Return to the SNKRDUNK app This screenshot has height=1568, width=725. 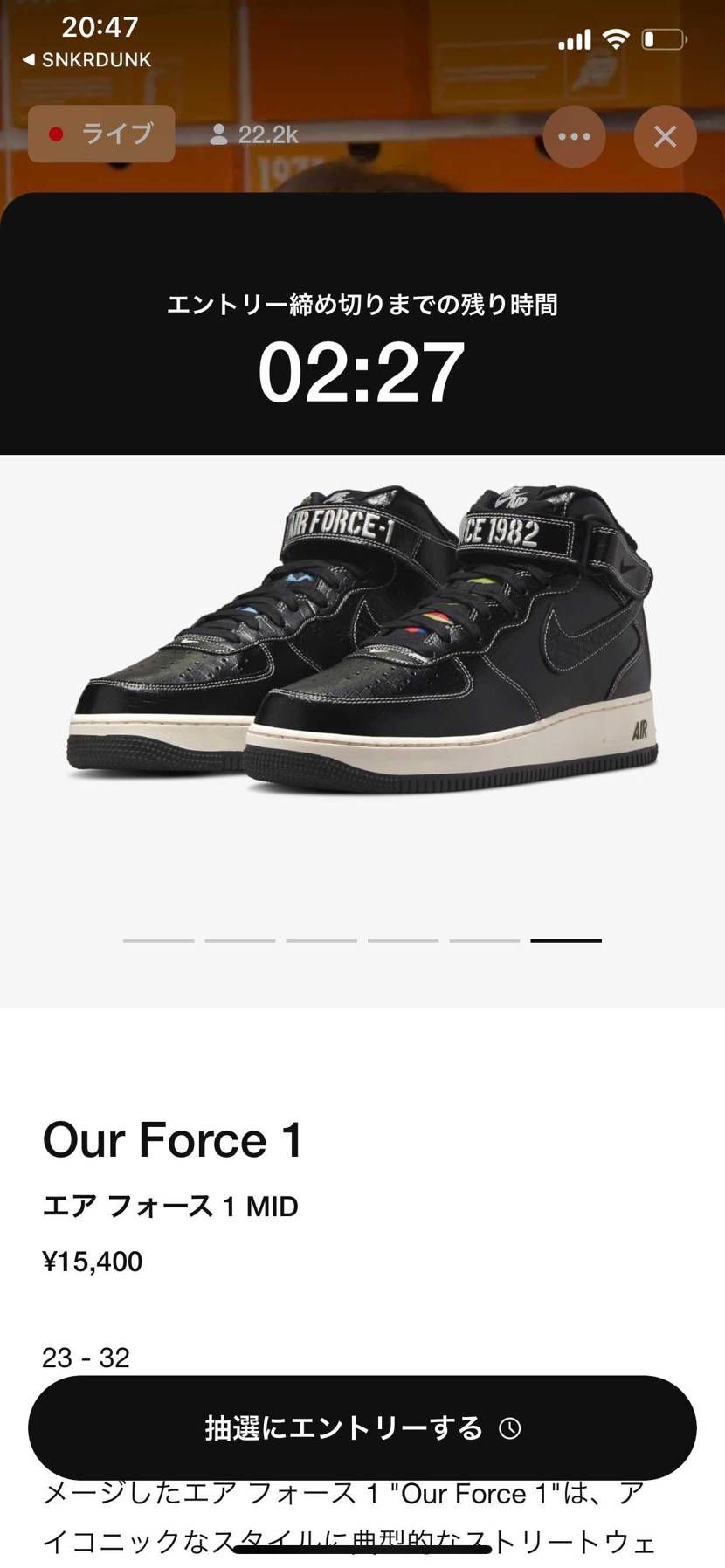click(x=86, y=60)
